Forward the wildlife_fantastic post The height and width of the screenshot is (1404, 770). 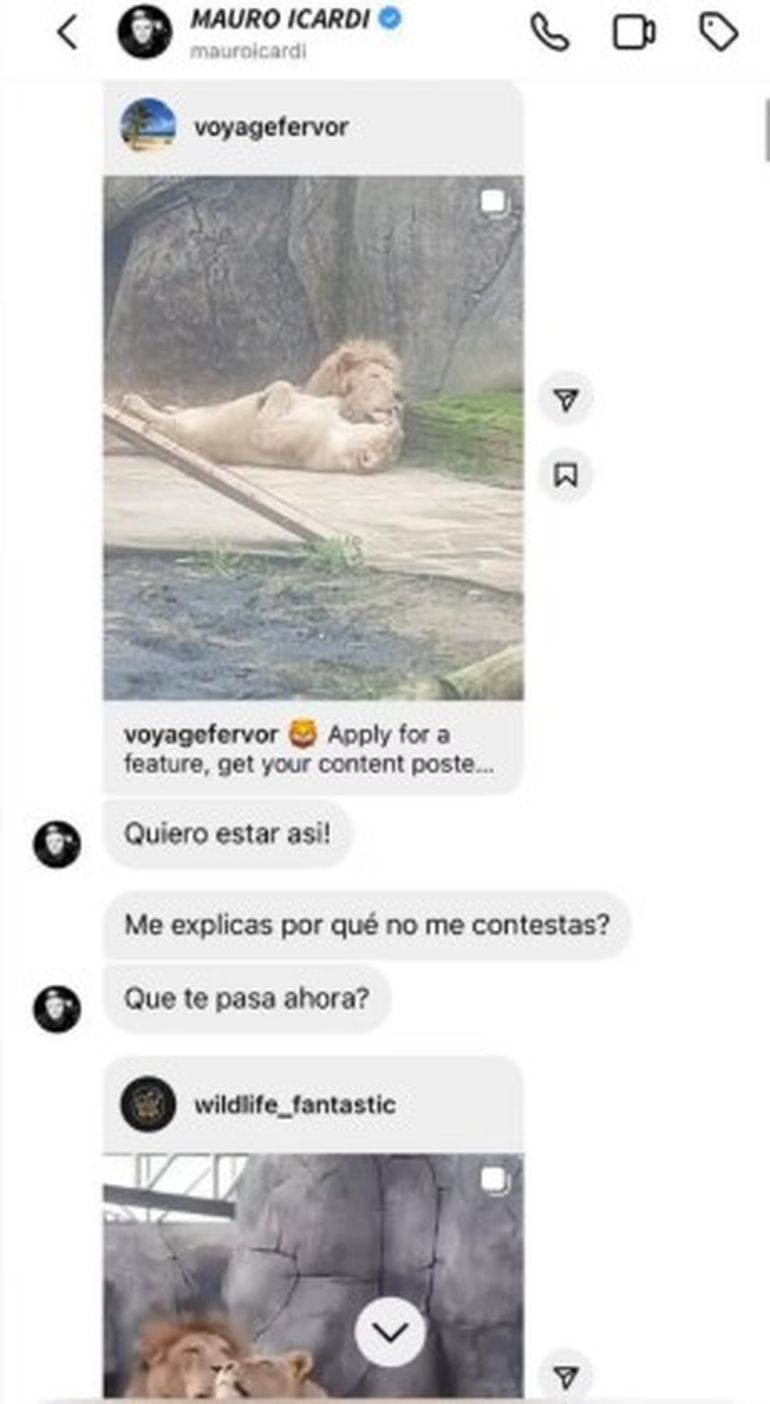coord(566,1378)
